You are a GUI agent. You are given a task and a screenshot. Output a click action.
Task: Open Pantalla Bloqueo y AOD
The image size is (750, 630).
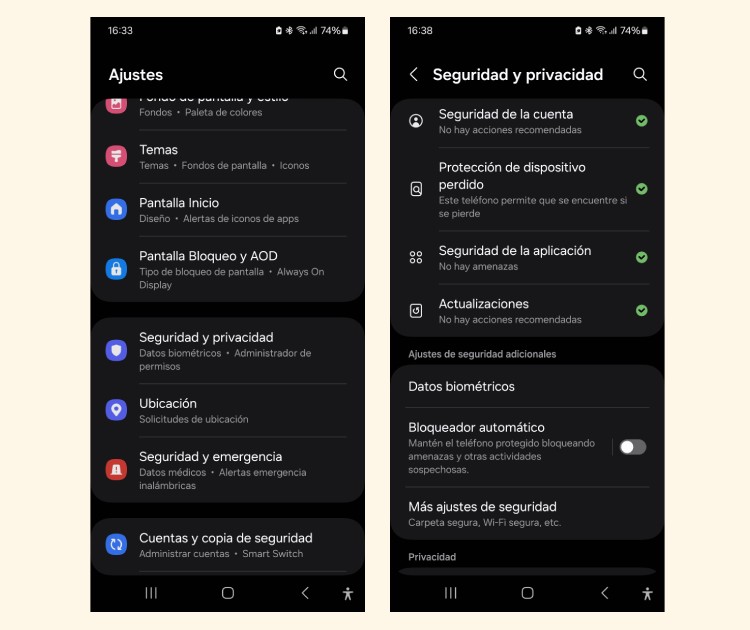(x=228, y=269)
